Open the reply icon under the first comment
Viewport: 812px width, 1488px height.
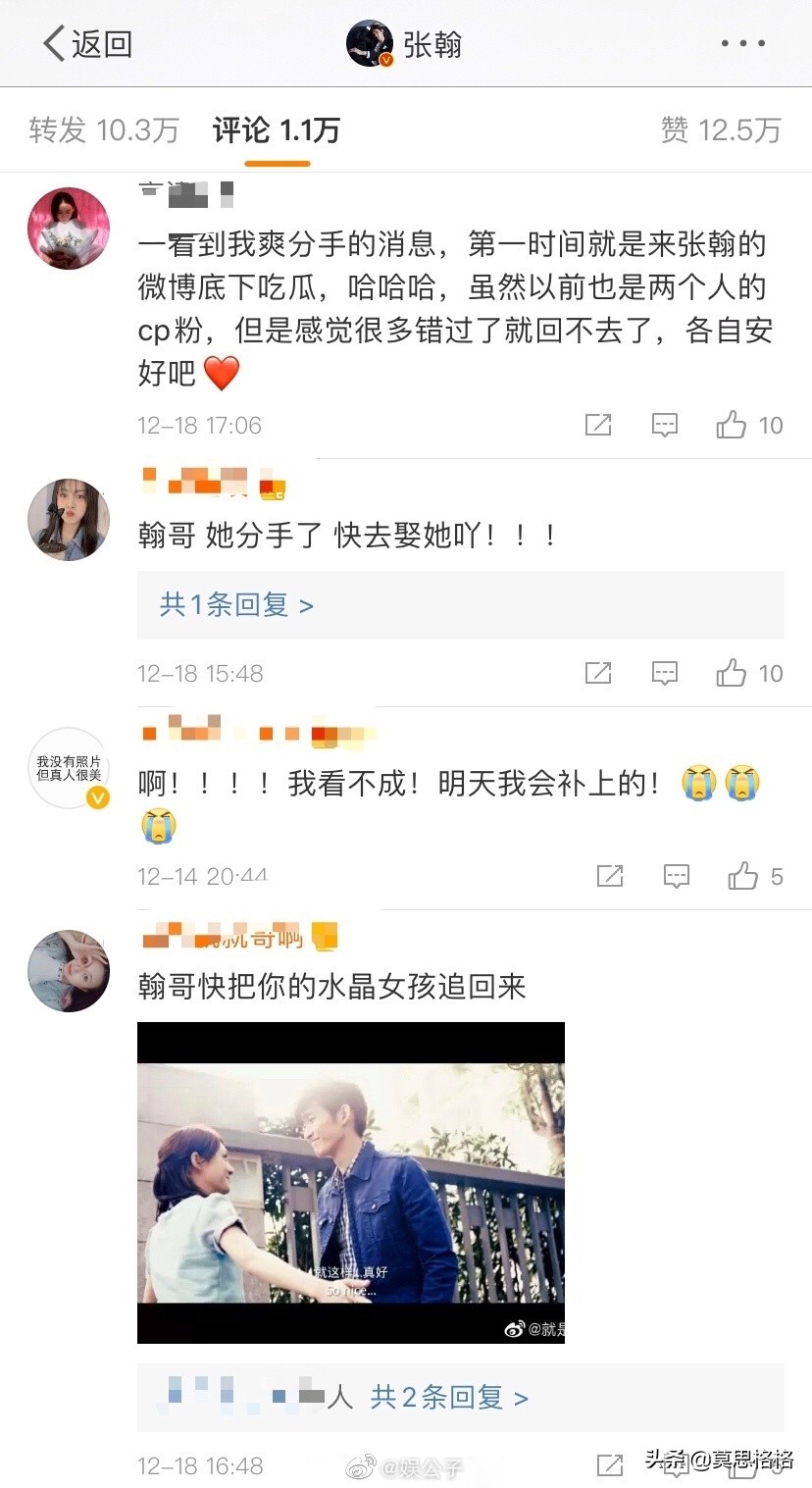point(664,425)
